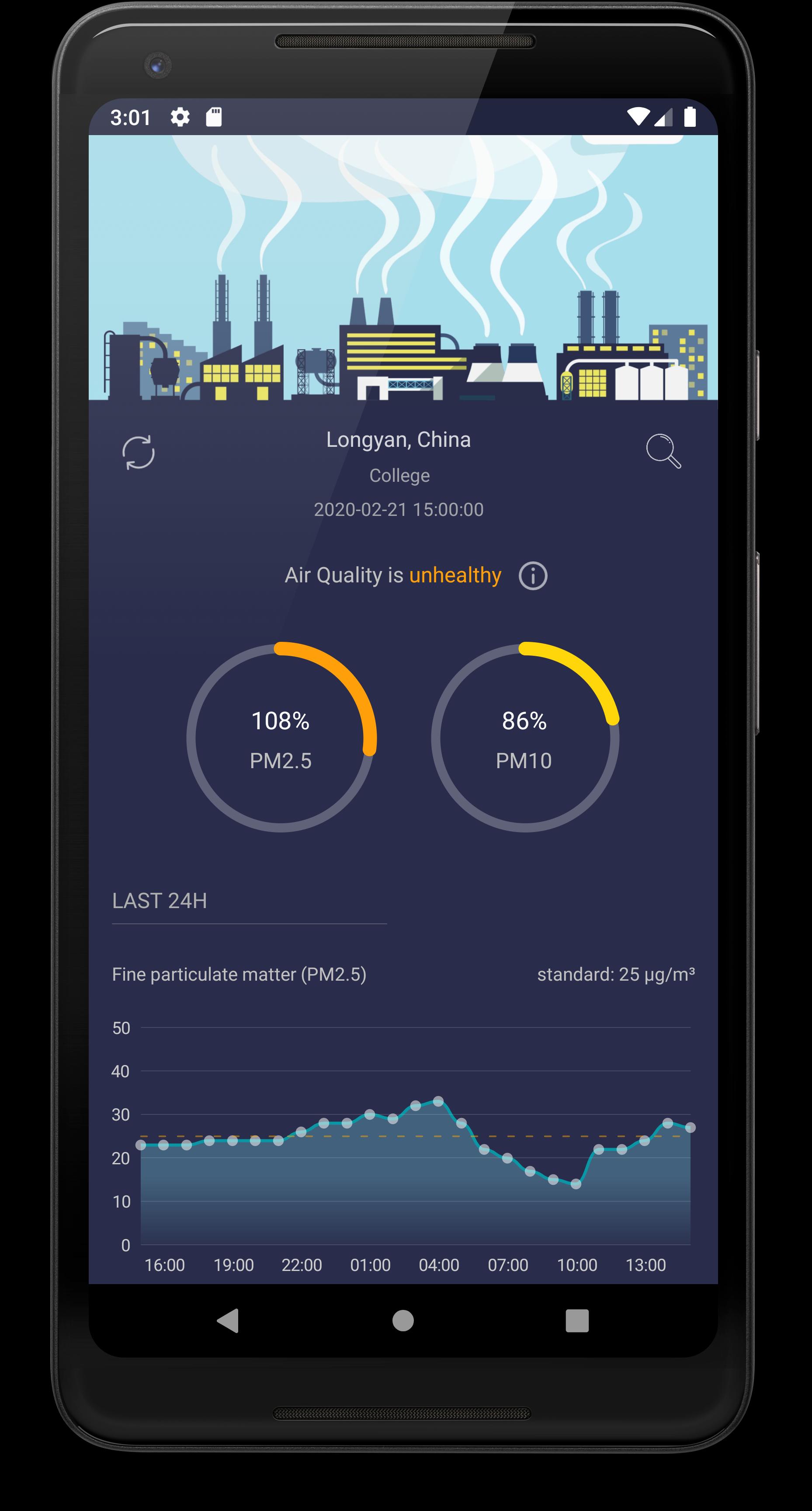This screenshot has height=1511, width=812.
Task: Refresh the air quality data
Action: (x=139, y=452)
